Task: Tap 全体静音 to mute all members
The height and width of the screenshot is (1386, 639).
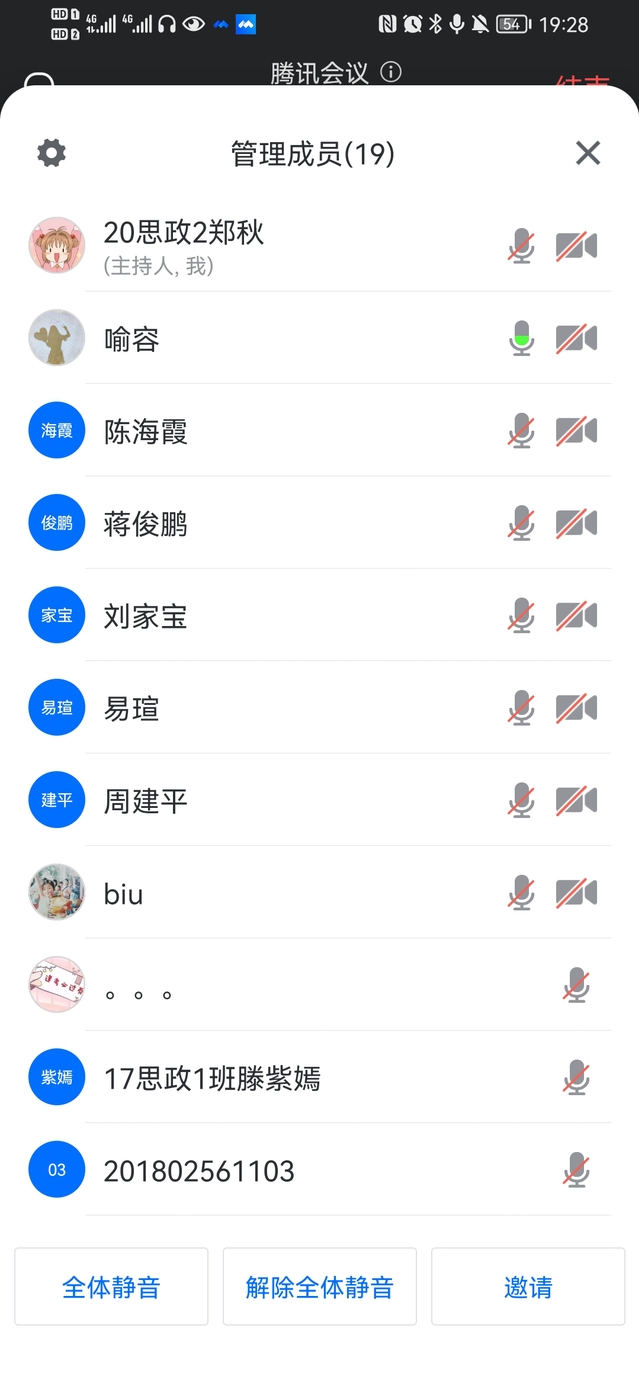Action: 111,1287
